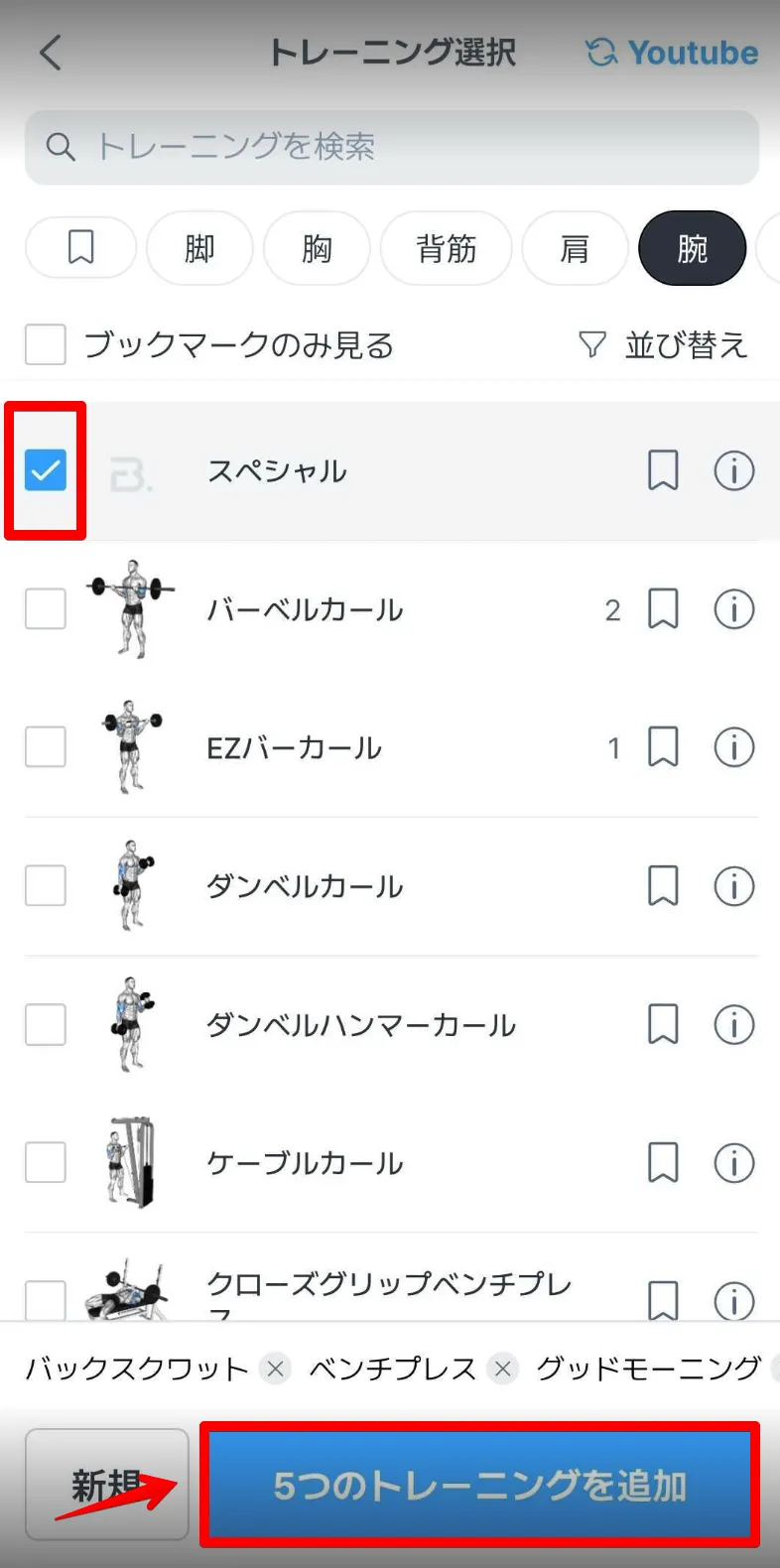The width and height of the screenshot is (780, 1568).
Task: Enable ブックマークのみ見る checkbox
Action: (46, 345)
